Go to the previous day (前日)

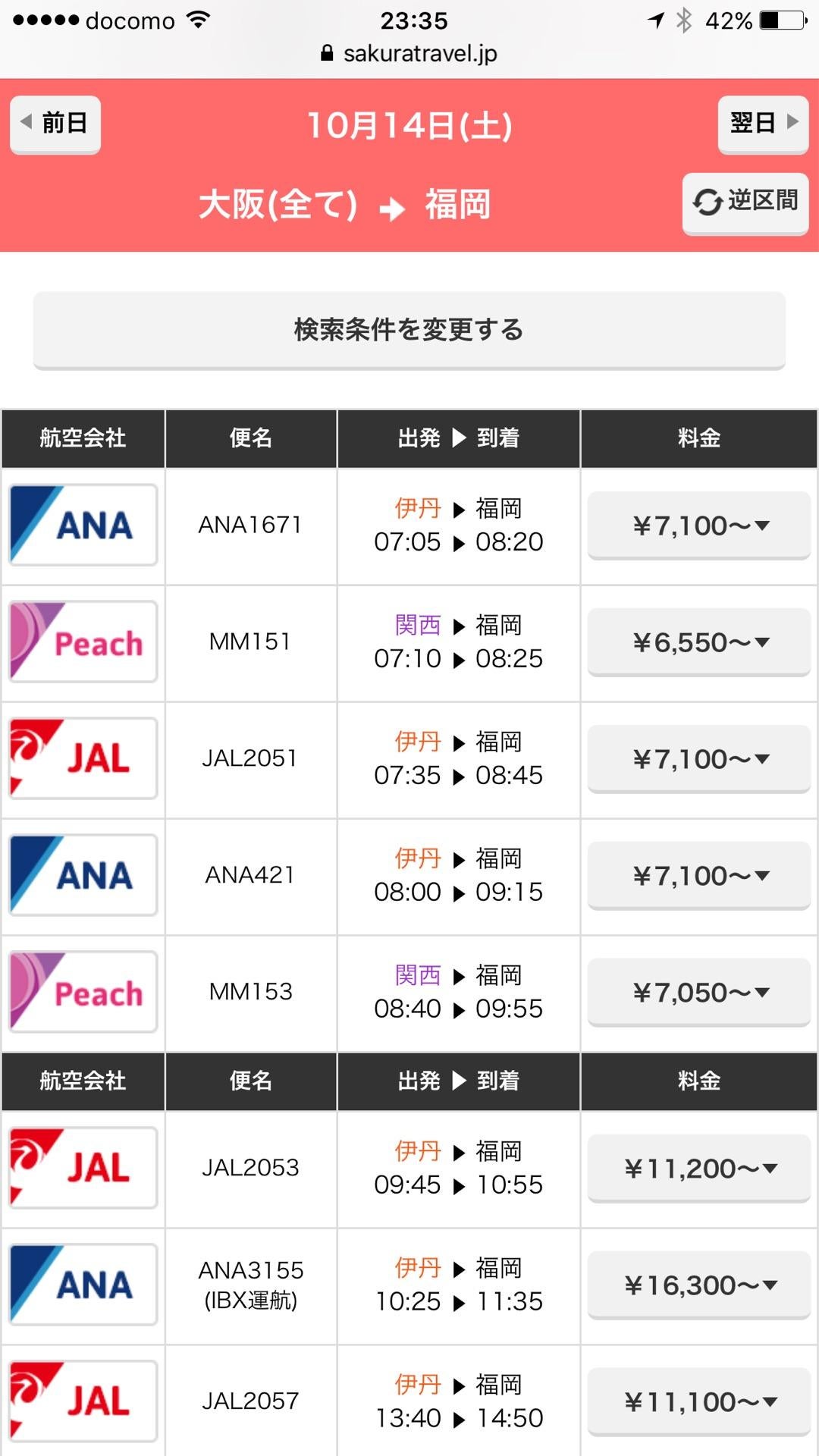tap(55, 124)
